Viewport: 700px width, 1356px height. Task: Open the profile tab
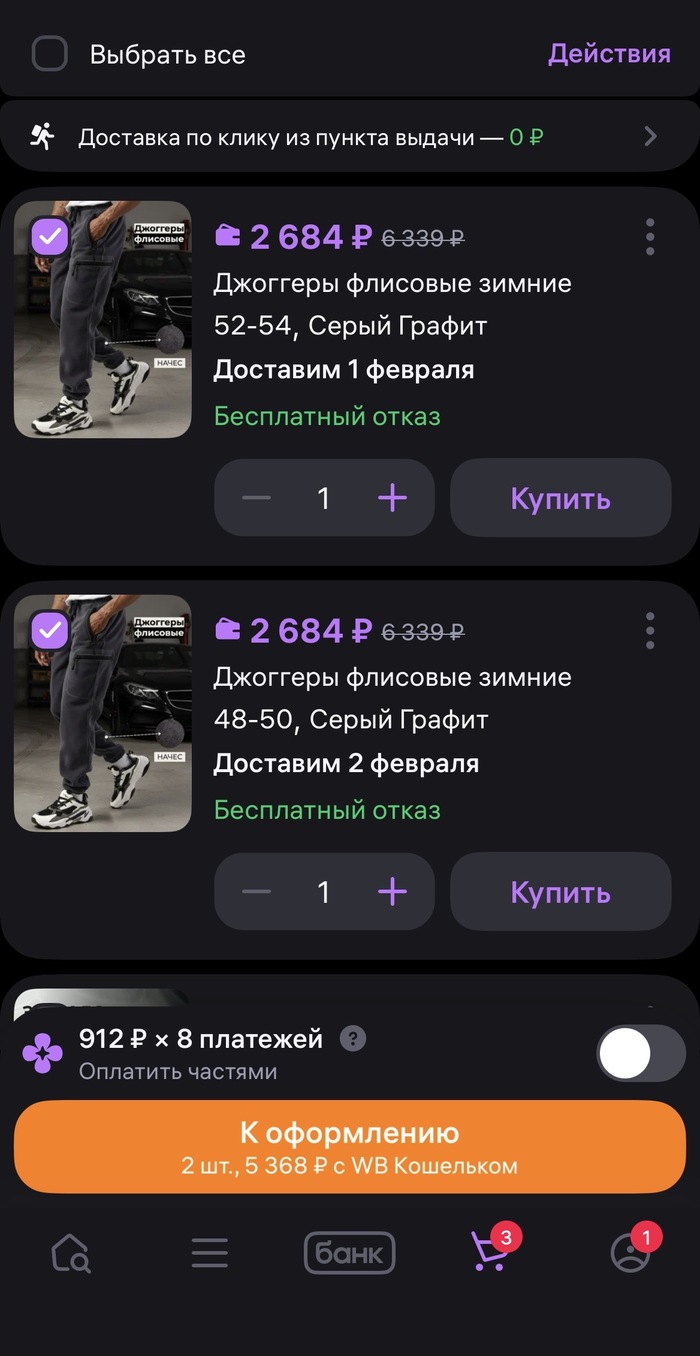tap(630, 1253)
